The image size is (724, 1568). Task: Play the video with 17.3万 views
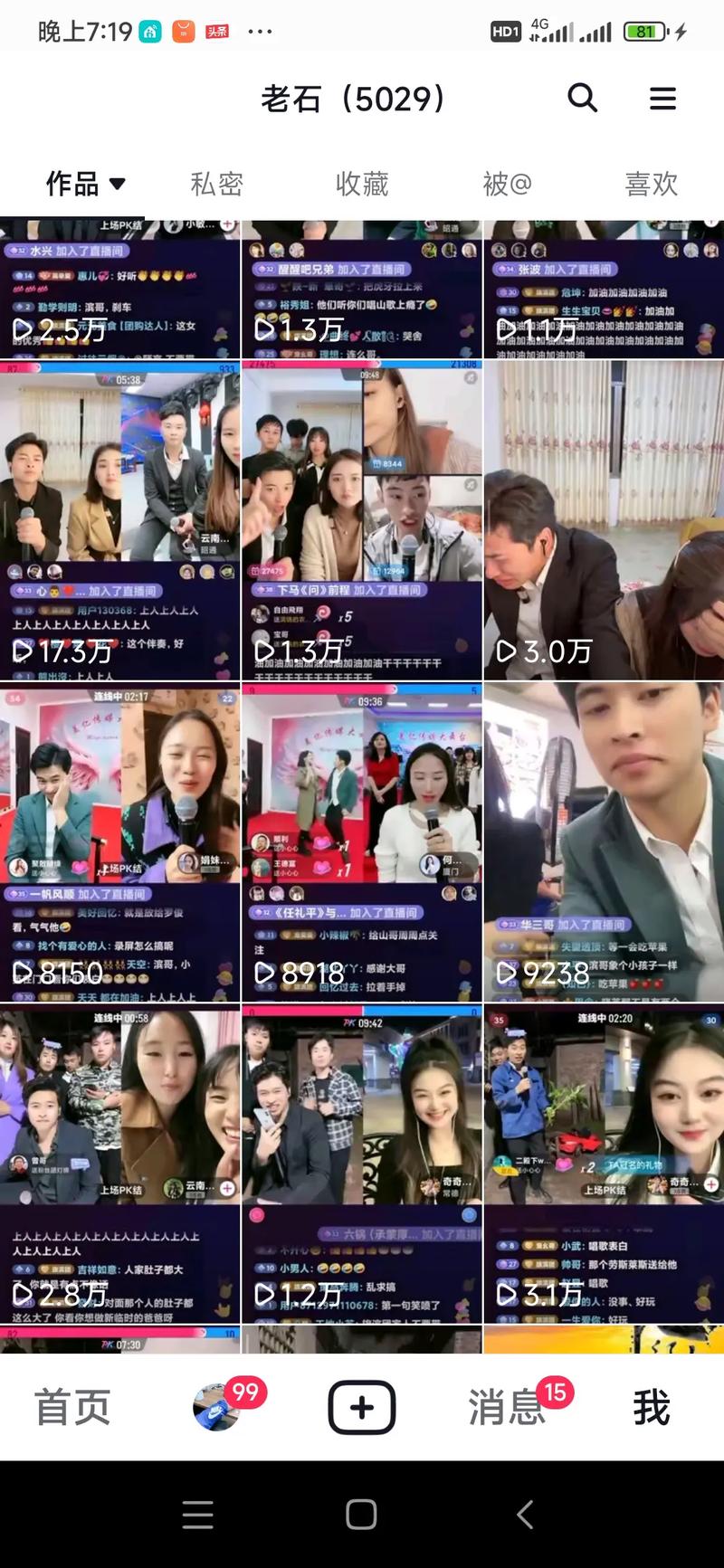(x=119, y=520)
